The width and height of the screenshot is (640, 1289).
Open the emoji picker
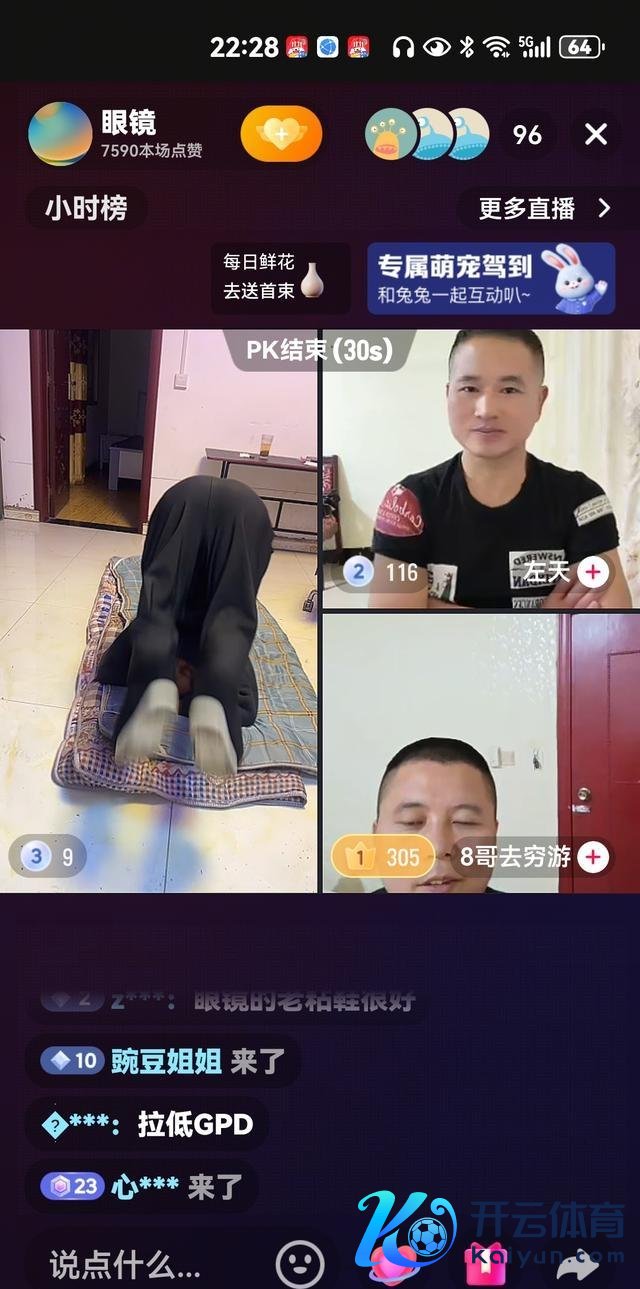click(299, 1263)
